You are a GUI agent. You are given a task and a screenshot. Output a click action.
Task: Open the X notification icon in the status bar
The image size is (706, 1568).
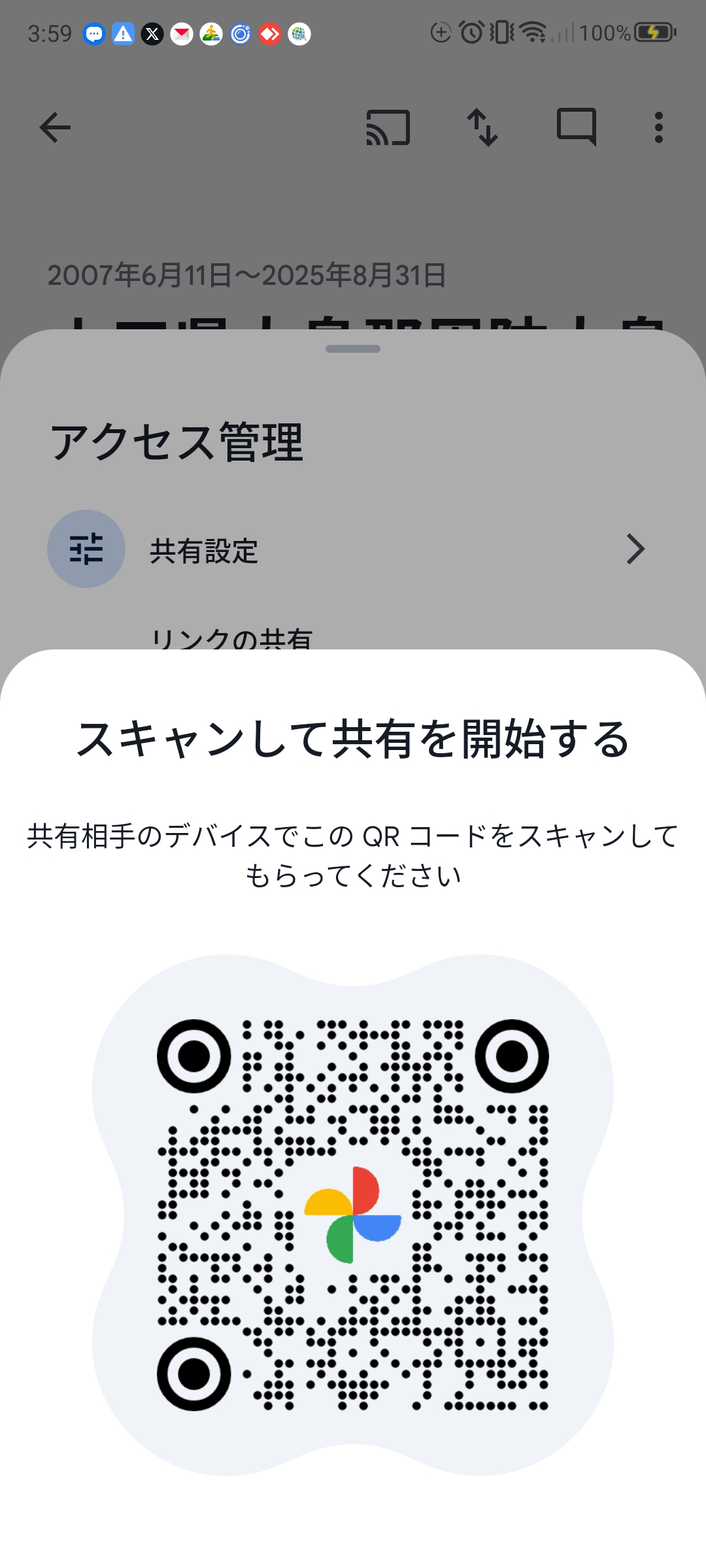click(152, 34)
